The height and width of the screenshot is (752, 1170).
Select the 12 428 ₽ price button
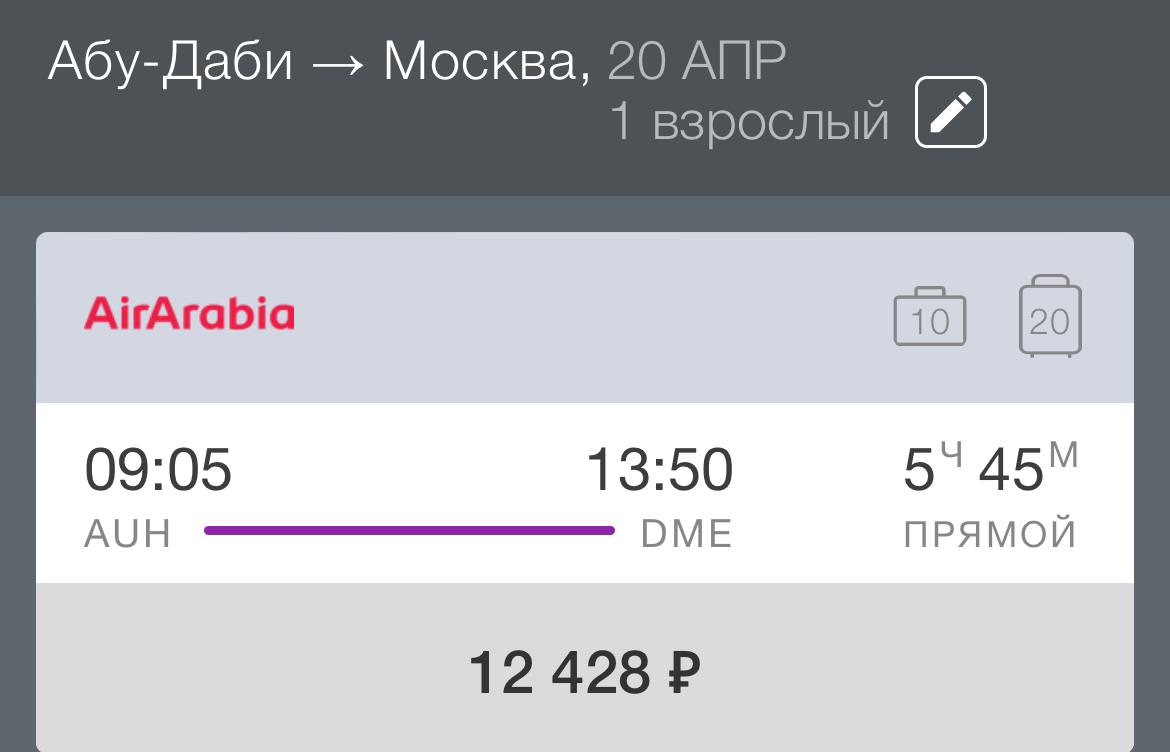tap(585, 671)
